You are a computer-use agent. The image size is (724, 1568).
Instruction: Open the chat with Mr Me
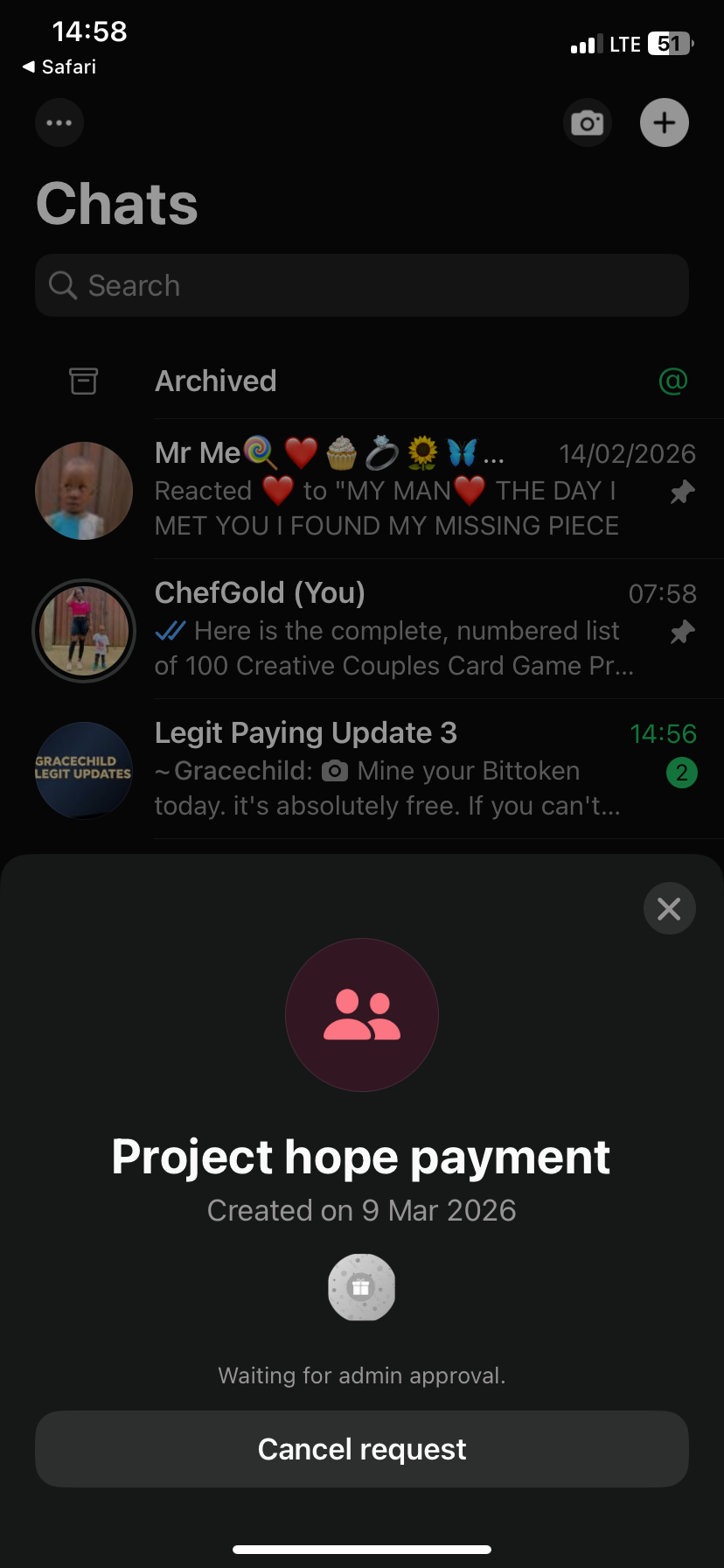click(385, 489)
